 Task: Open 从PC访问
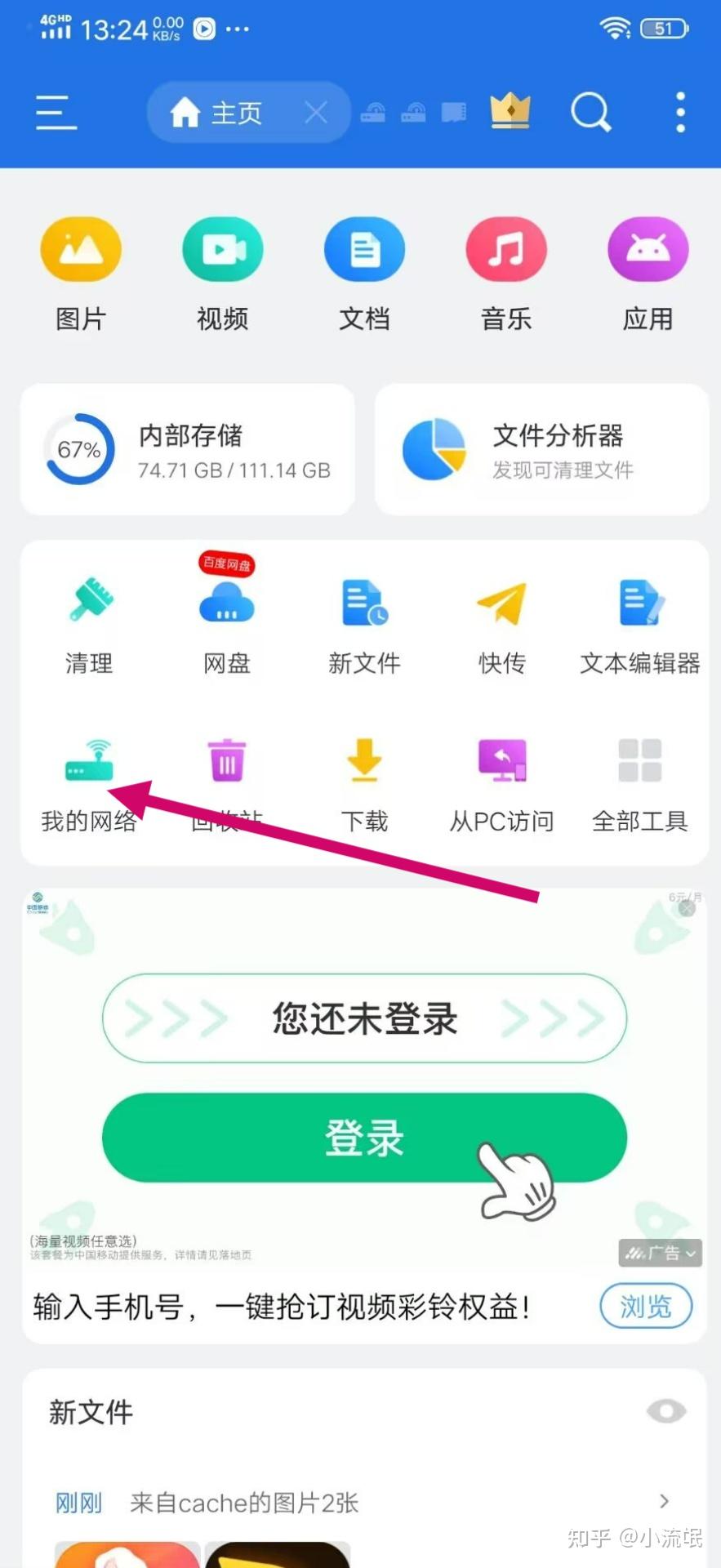coord(501,785)
